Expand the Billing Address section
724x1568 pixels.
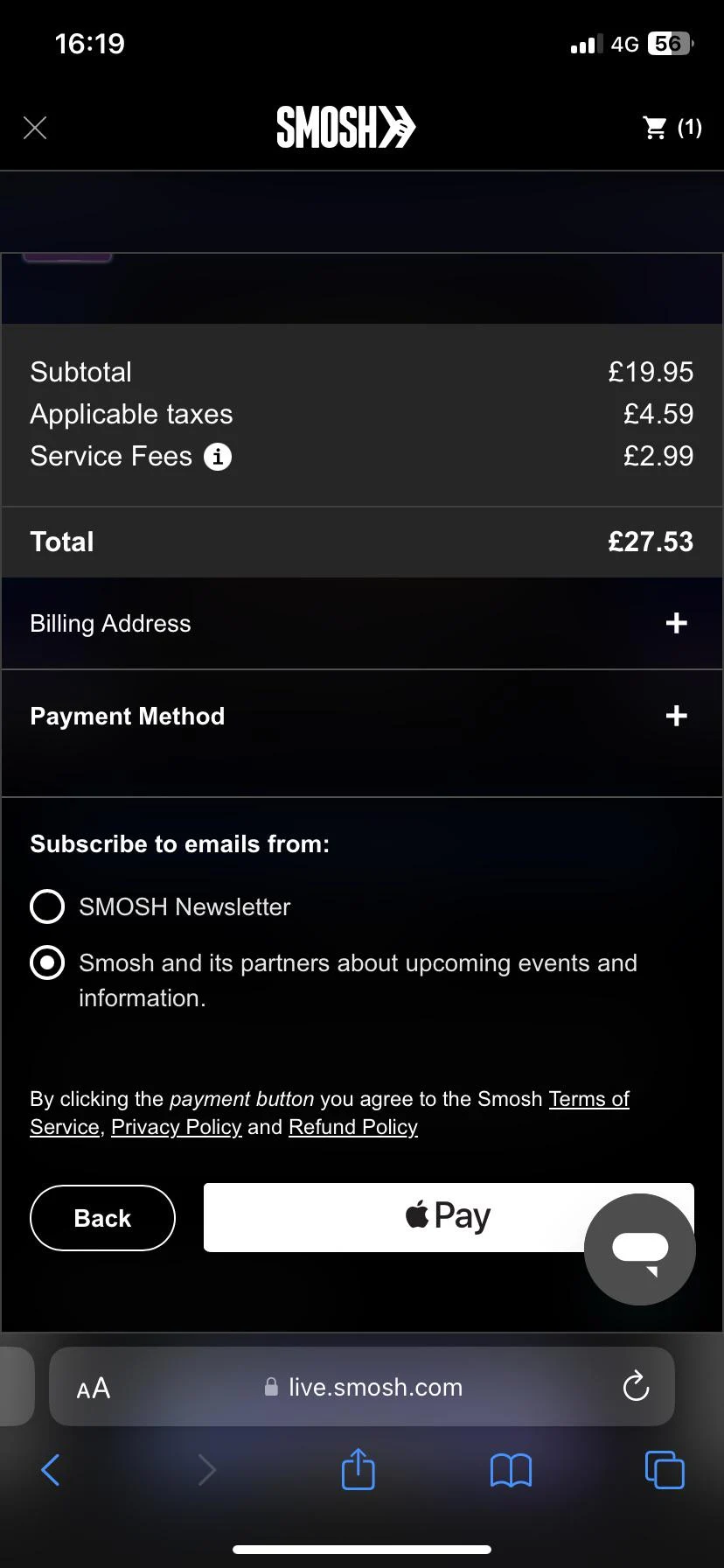coord(676,623)
